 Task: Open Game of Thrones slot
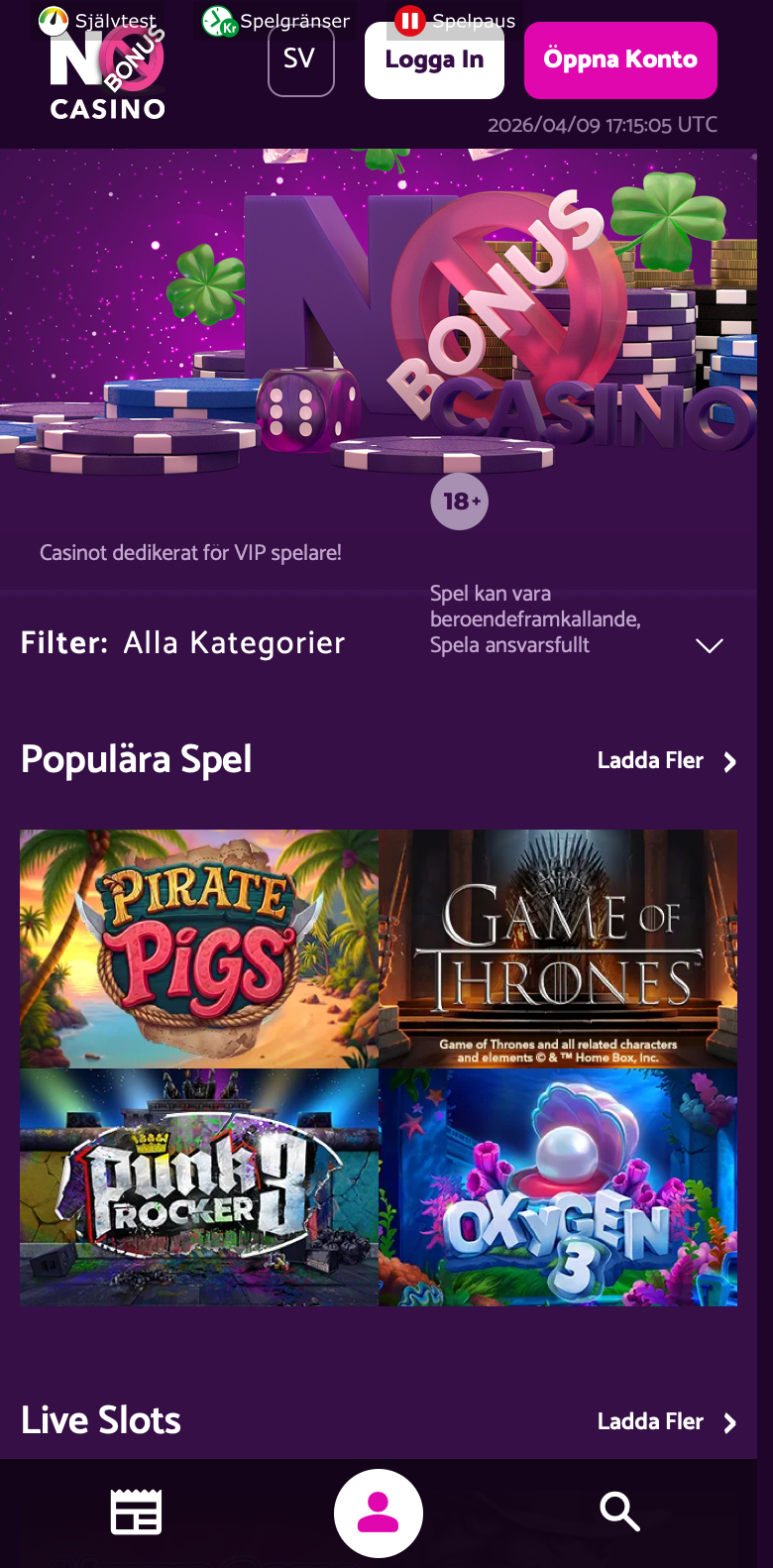558,949
